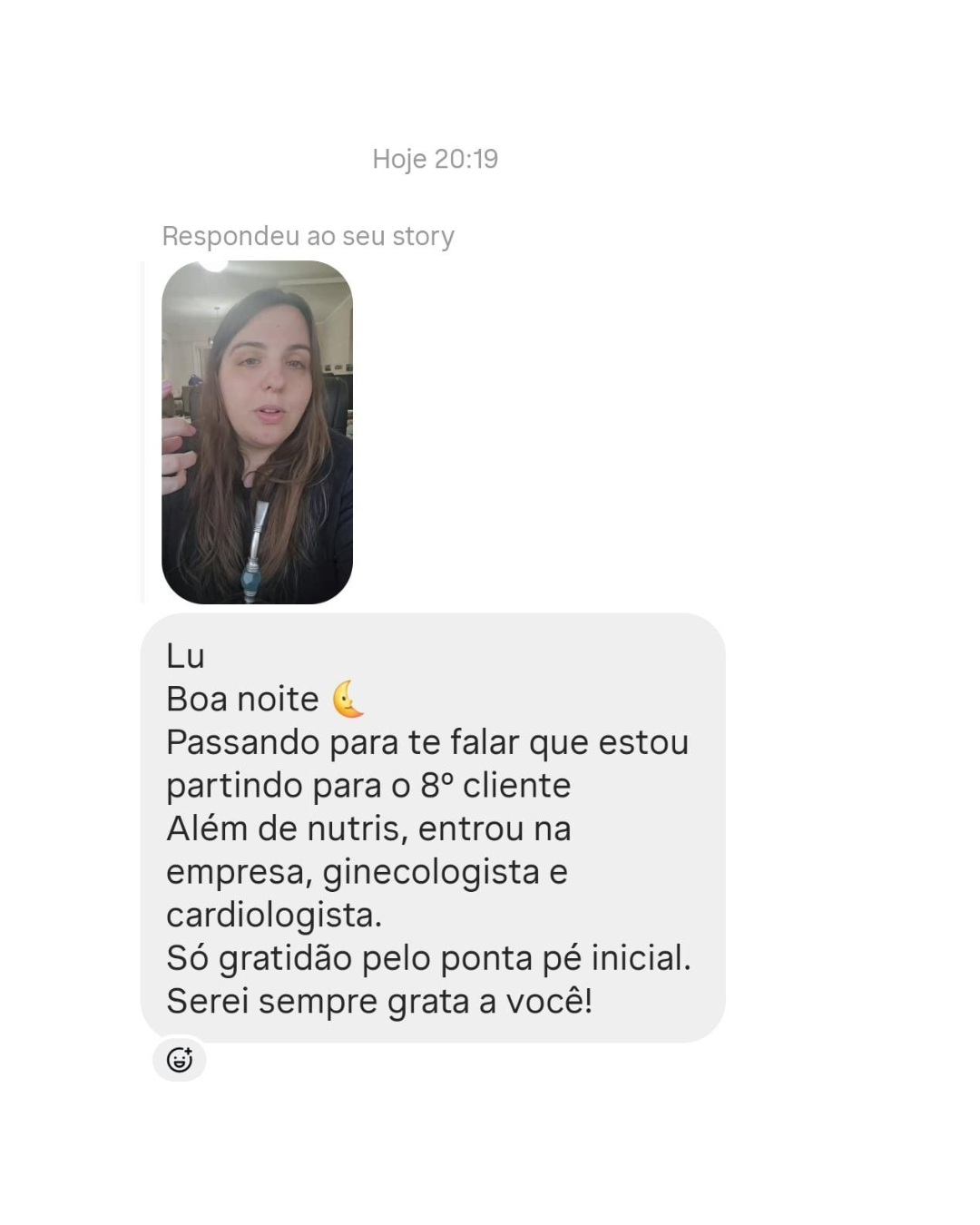Open the story attachment above the message
This screenshot has width=980, height=1225.
coord(259,431)
